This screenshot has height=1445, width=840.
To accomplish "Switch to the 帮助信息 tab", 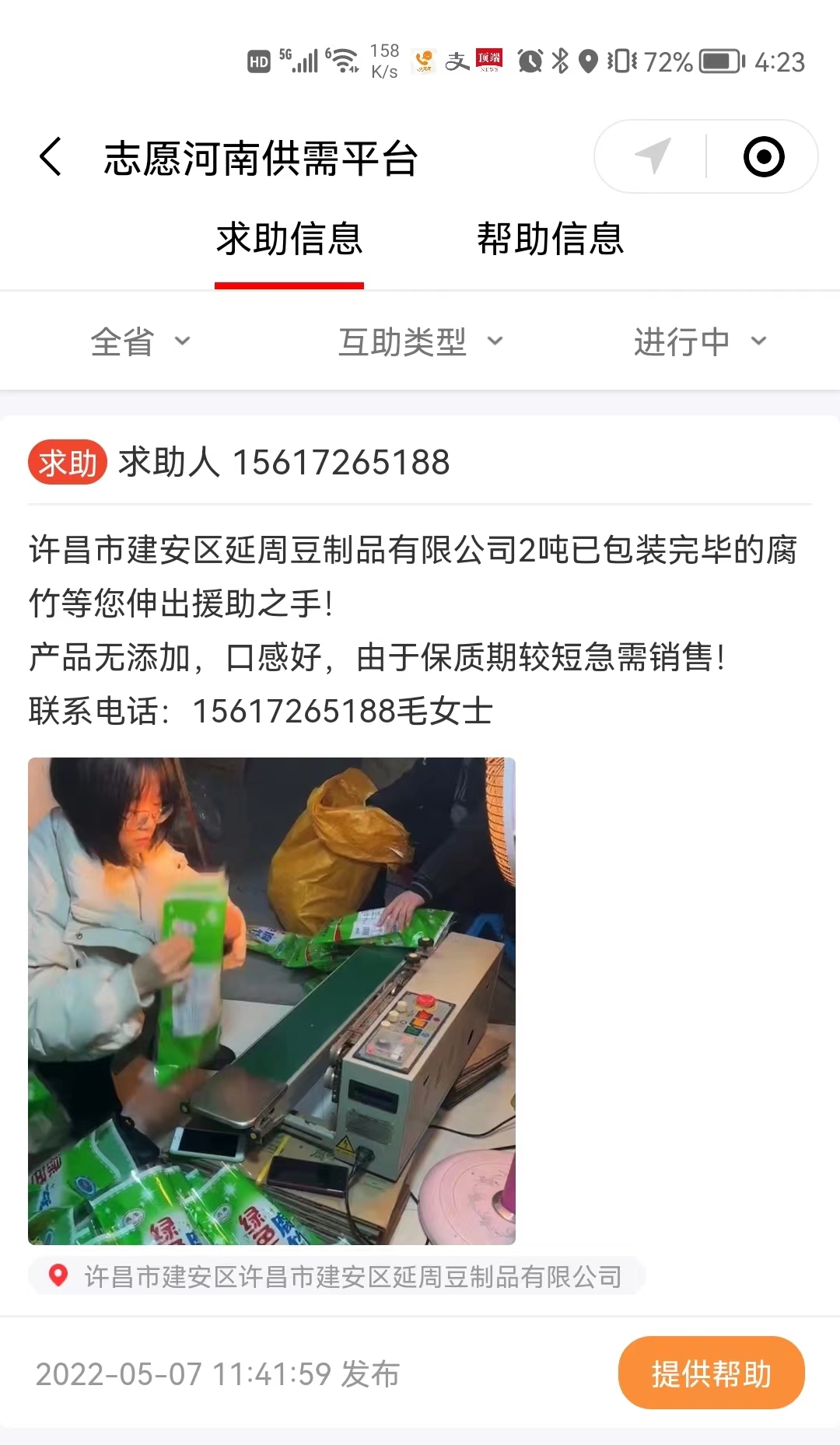I will 550,239.
